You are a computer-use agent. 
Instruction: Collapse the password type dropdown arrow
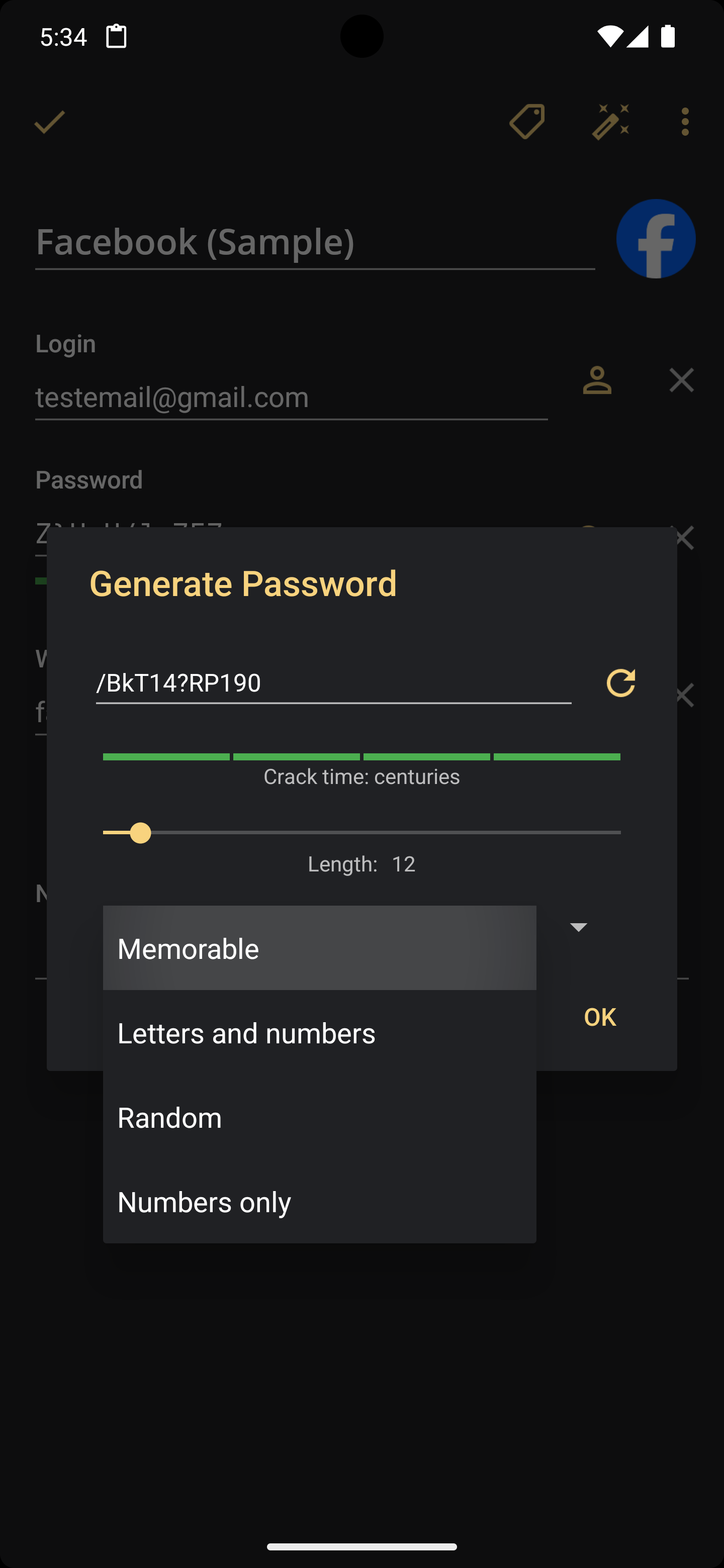[578, 927]
